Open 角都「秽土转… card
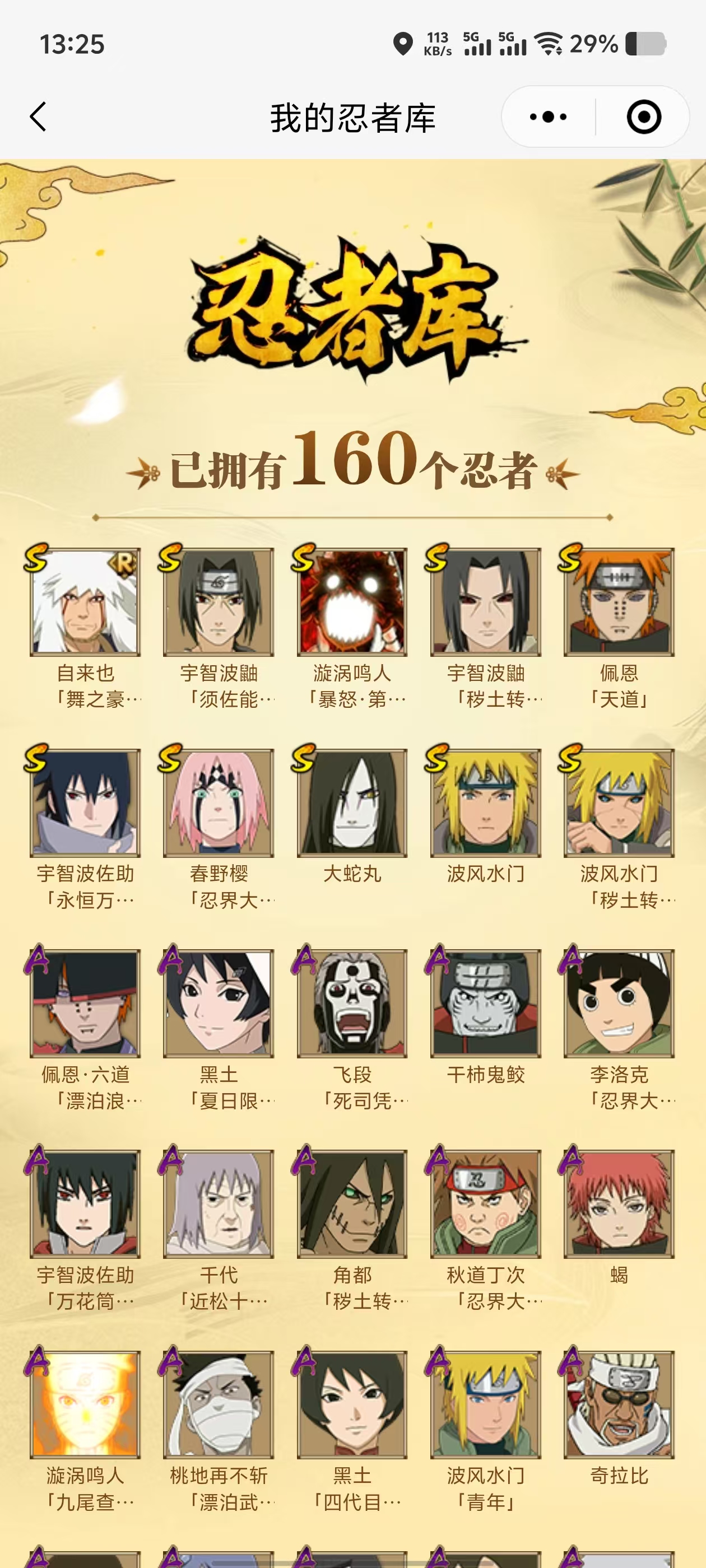 352,1203
